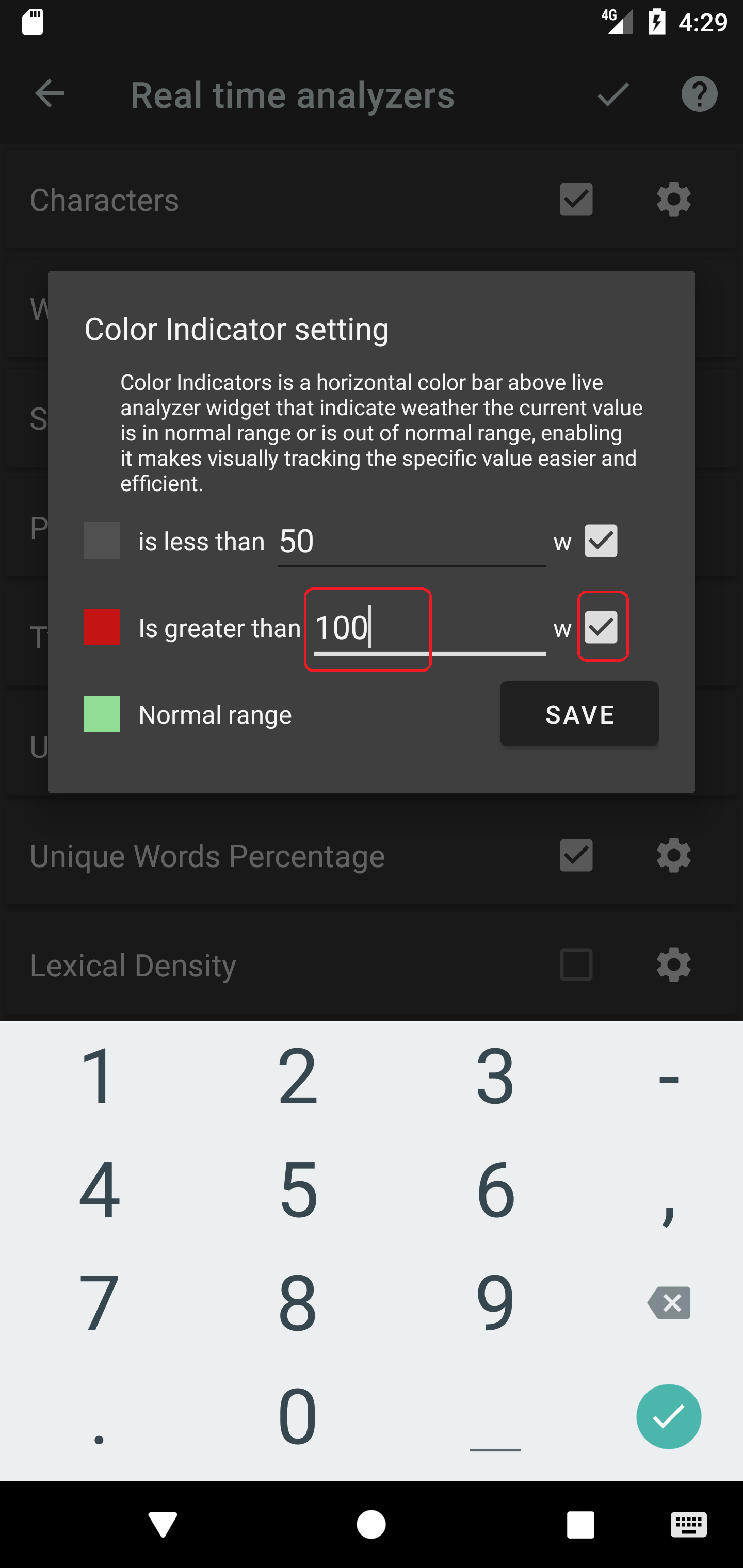Image resolution: width=743 pixels, height=1568 pixels.
Task: Delete last digit with backspace key
Action: click(669, 1302)
